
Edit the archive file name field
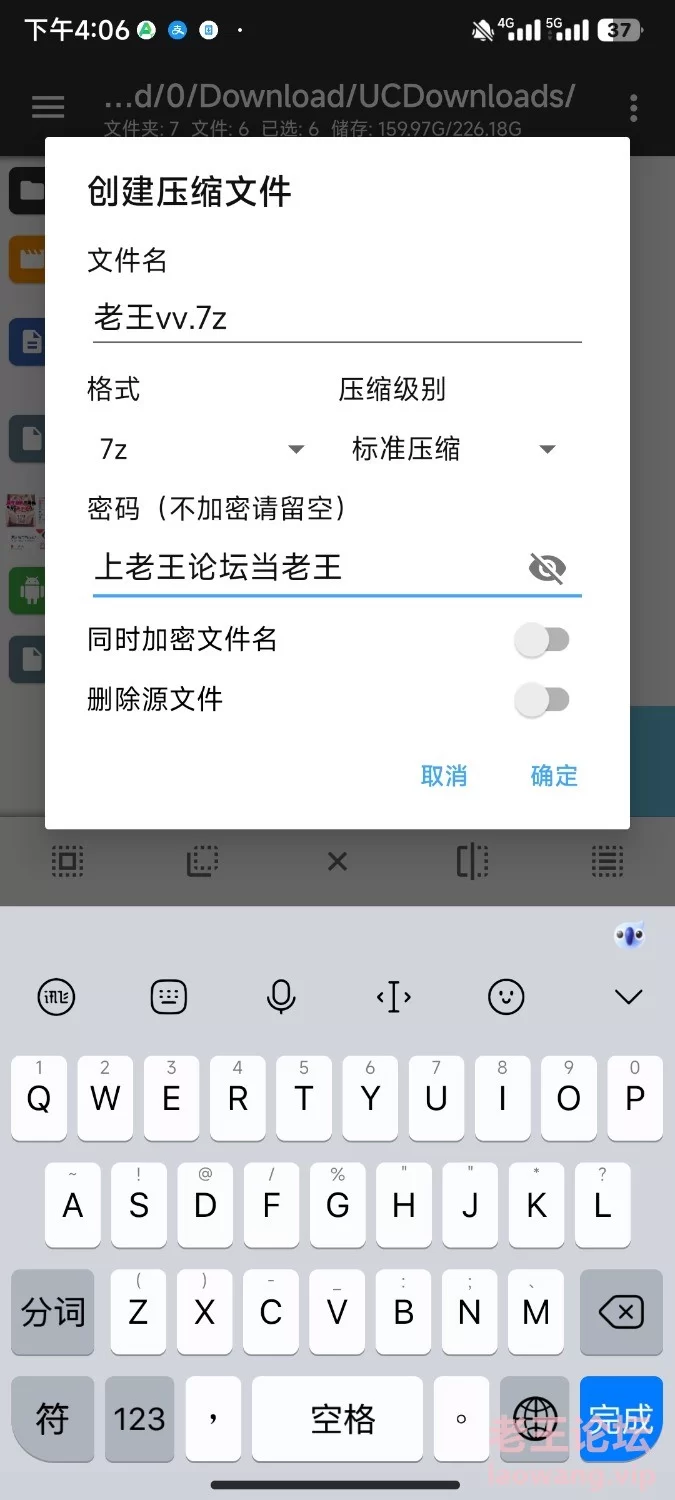coord(337,318)
